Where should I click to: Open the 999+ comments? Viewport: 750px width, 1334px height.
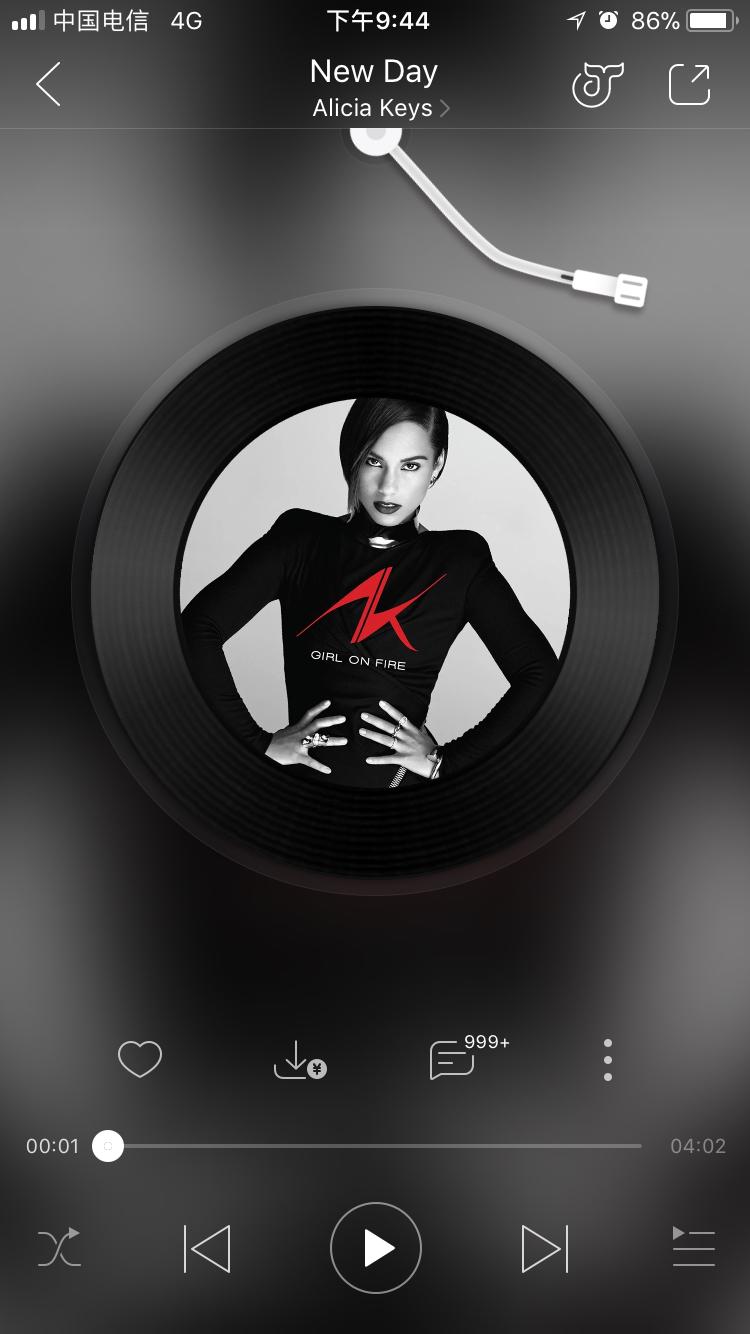pos(453,1059)
